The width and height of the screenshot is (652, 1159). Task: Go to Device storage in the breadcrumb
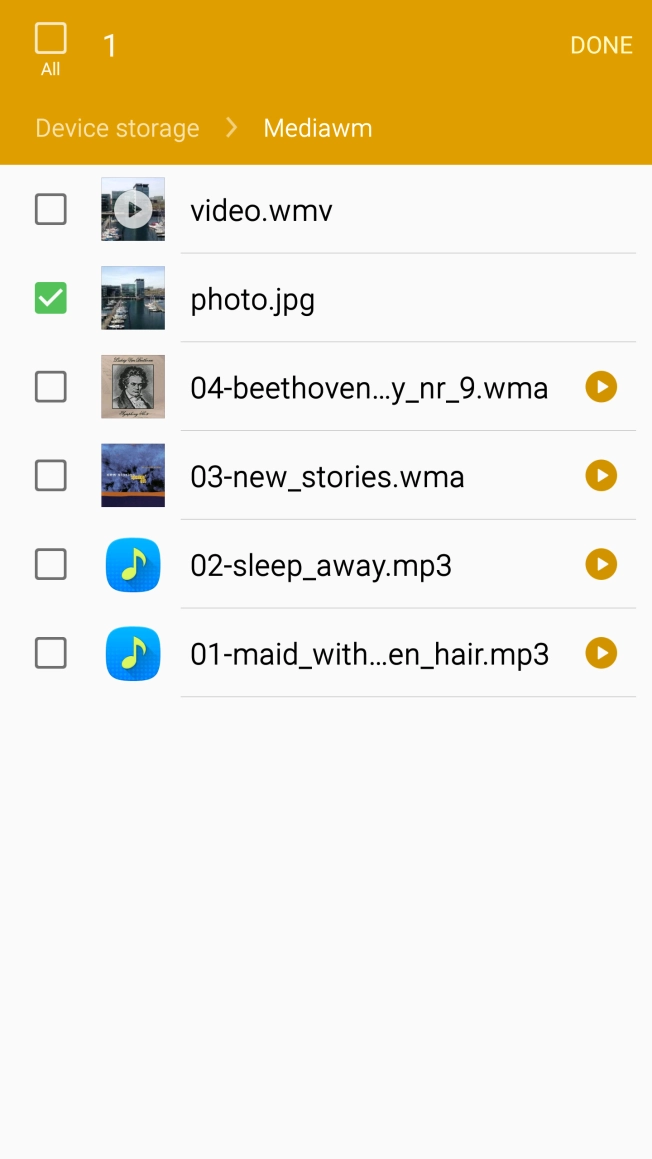click(117, 129)
